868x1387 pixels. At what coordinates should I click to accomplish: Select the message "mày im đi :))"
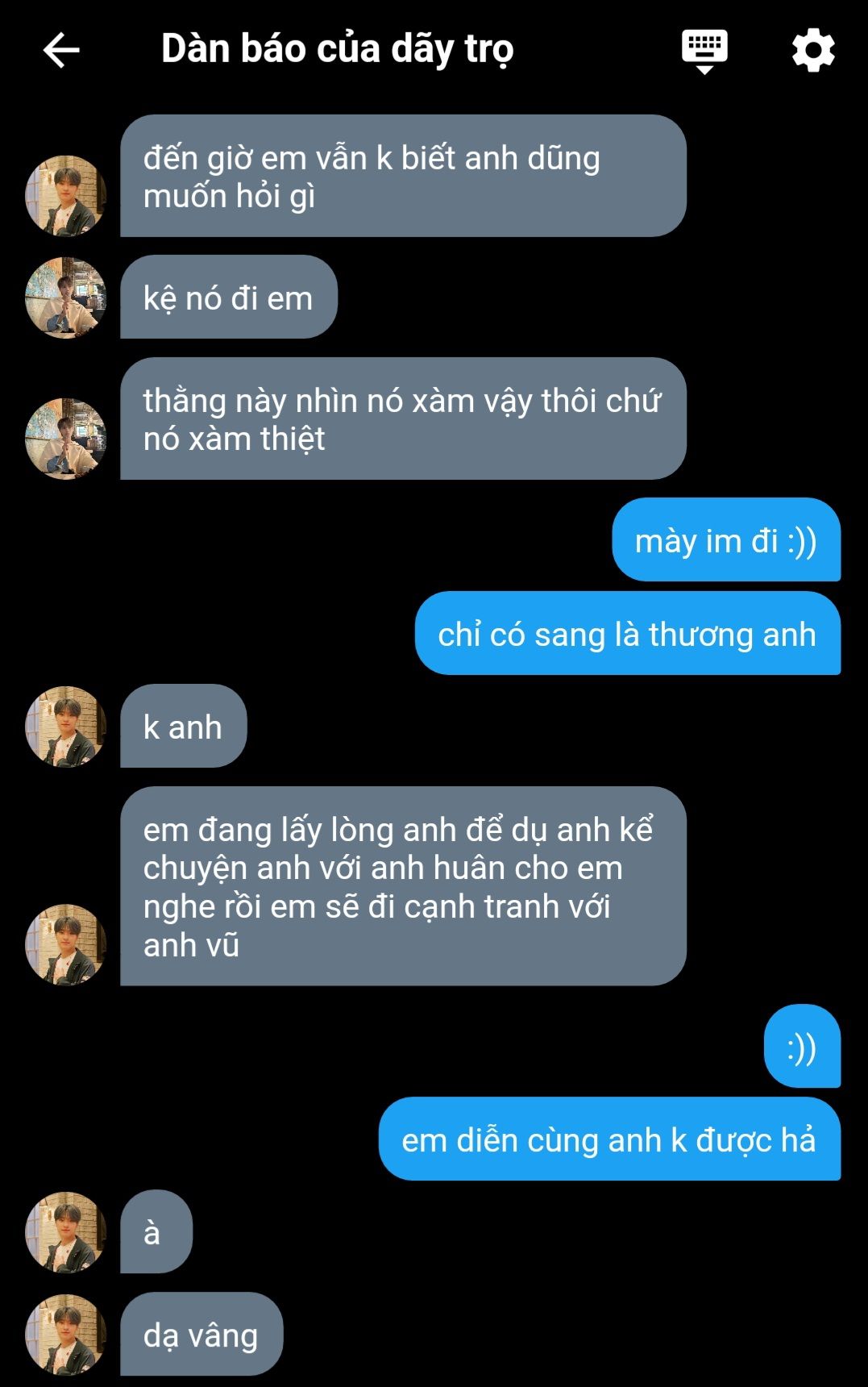coord(725,540)
